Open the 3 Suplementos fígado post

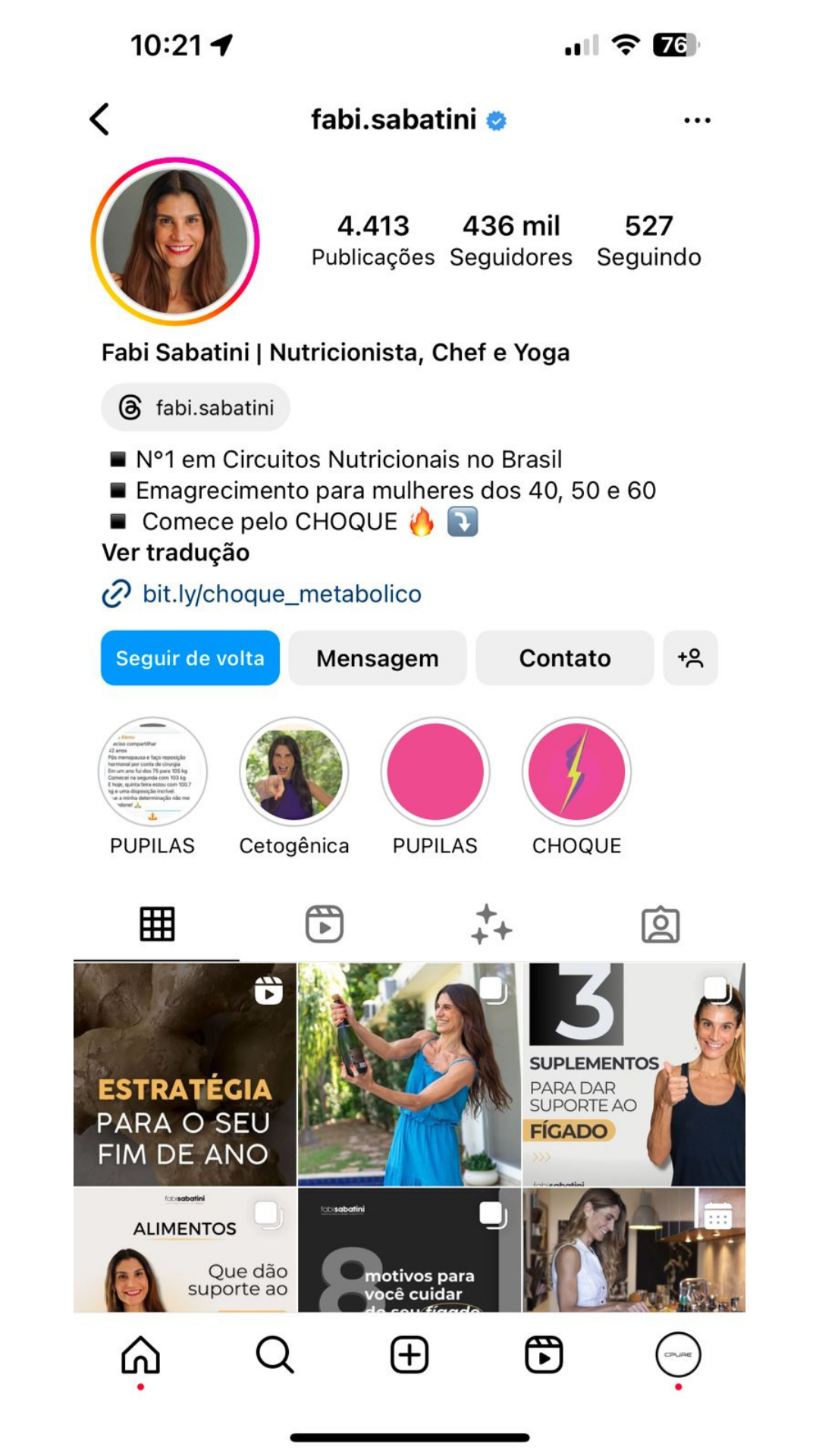pos(634,1074)
